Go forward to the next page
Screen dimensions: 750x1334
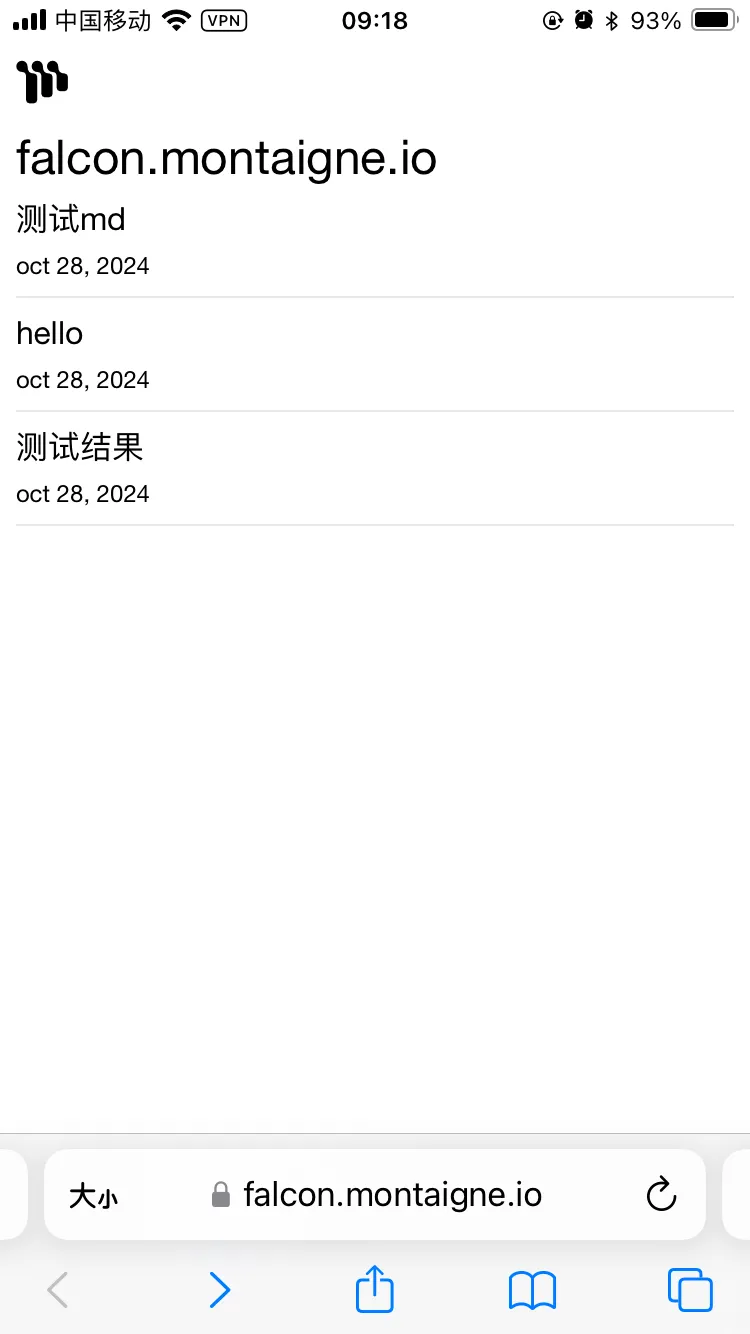[219, 1290]
